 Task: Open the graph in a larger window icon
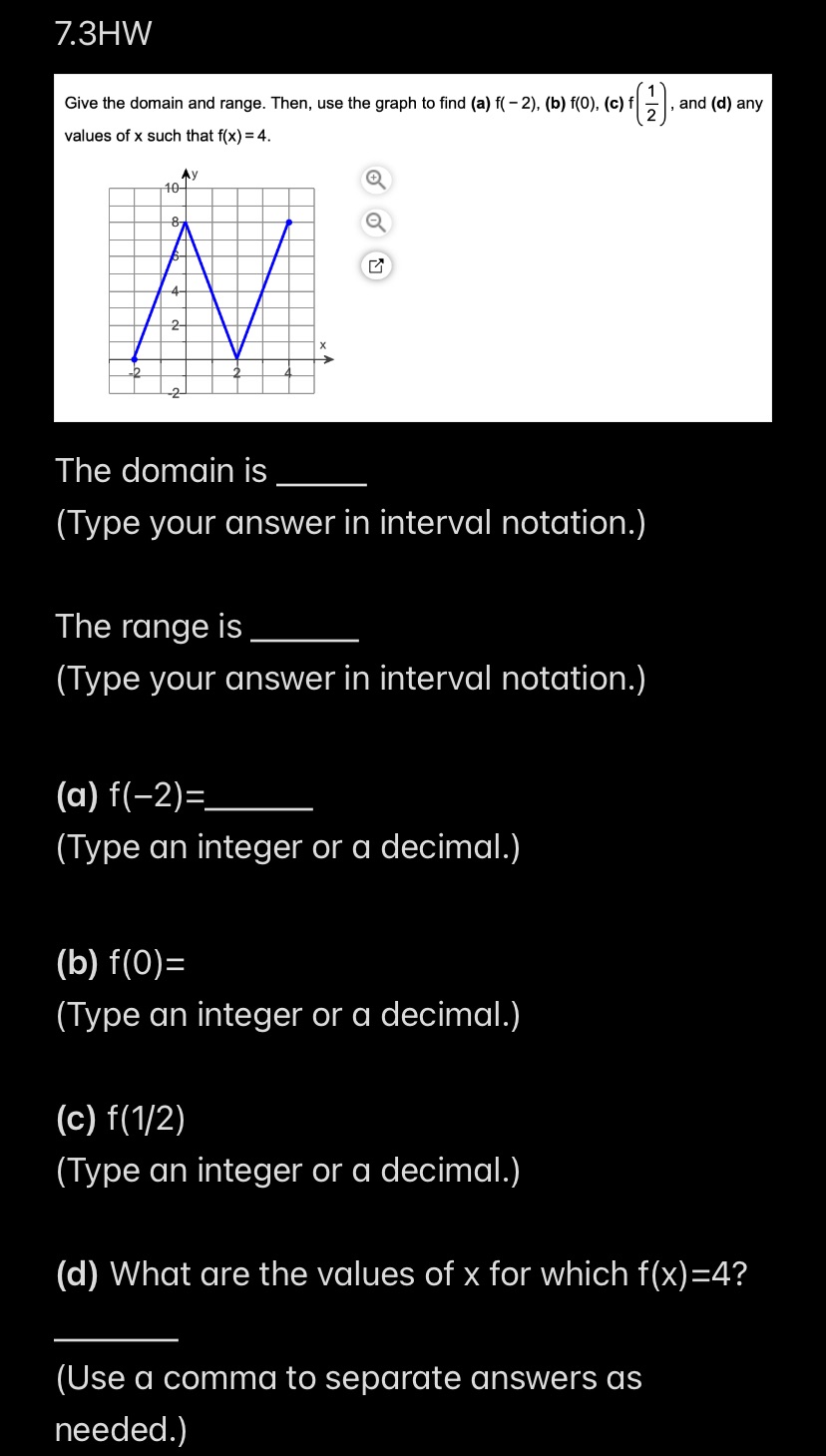tap(375, 265)
